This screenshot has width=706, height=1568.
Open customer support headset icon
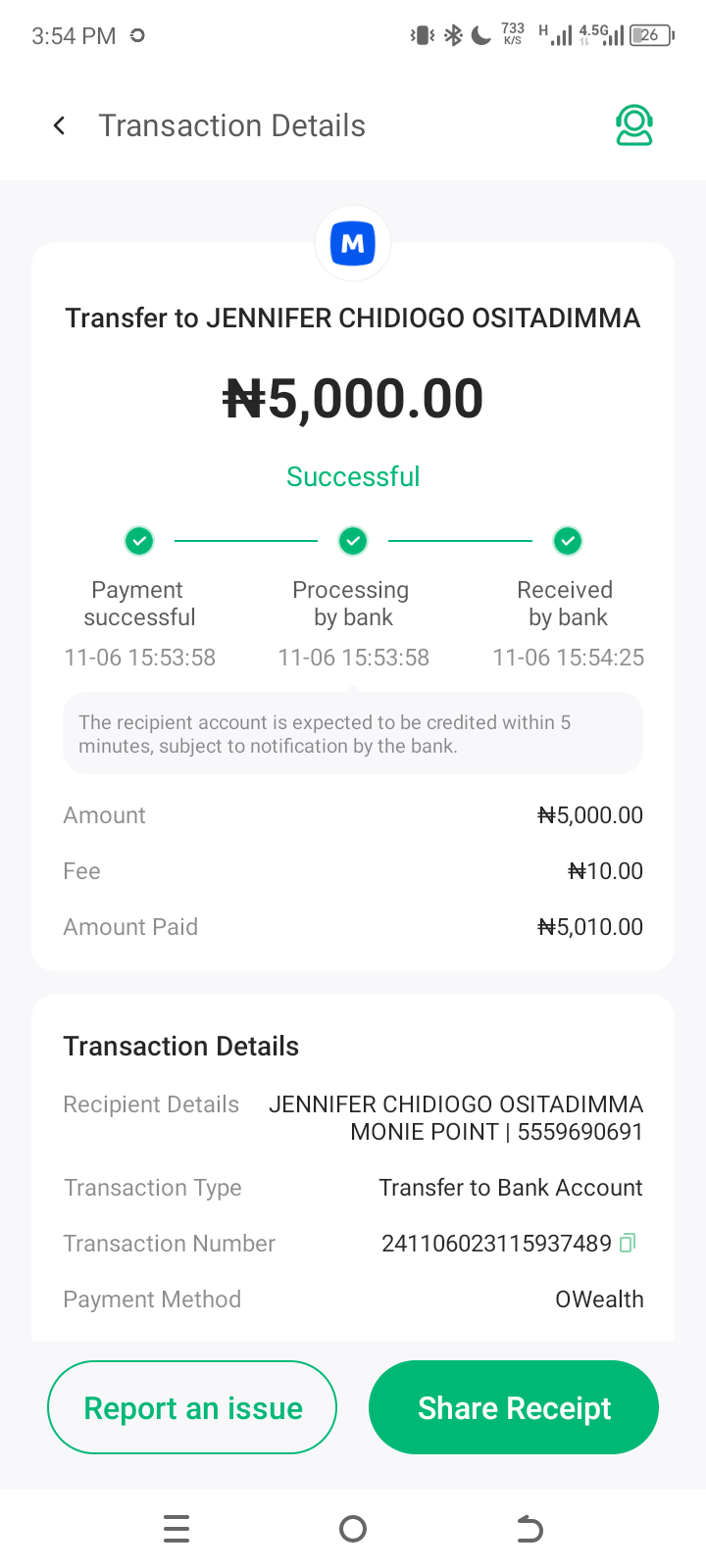point(634,125)
